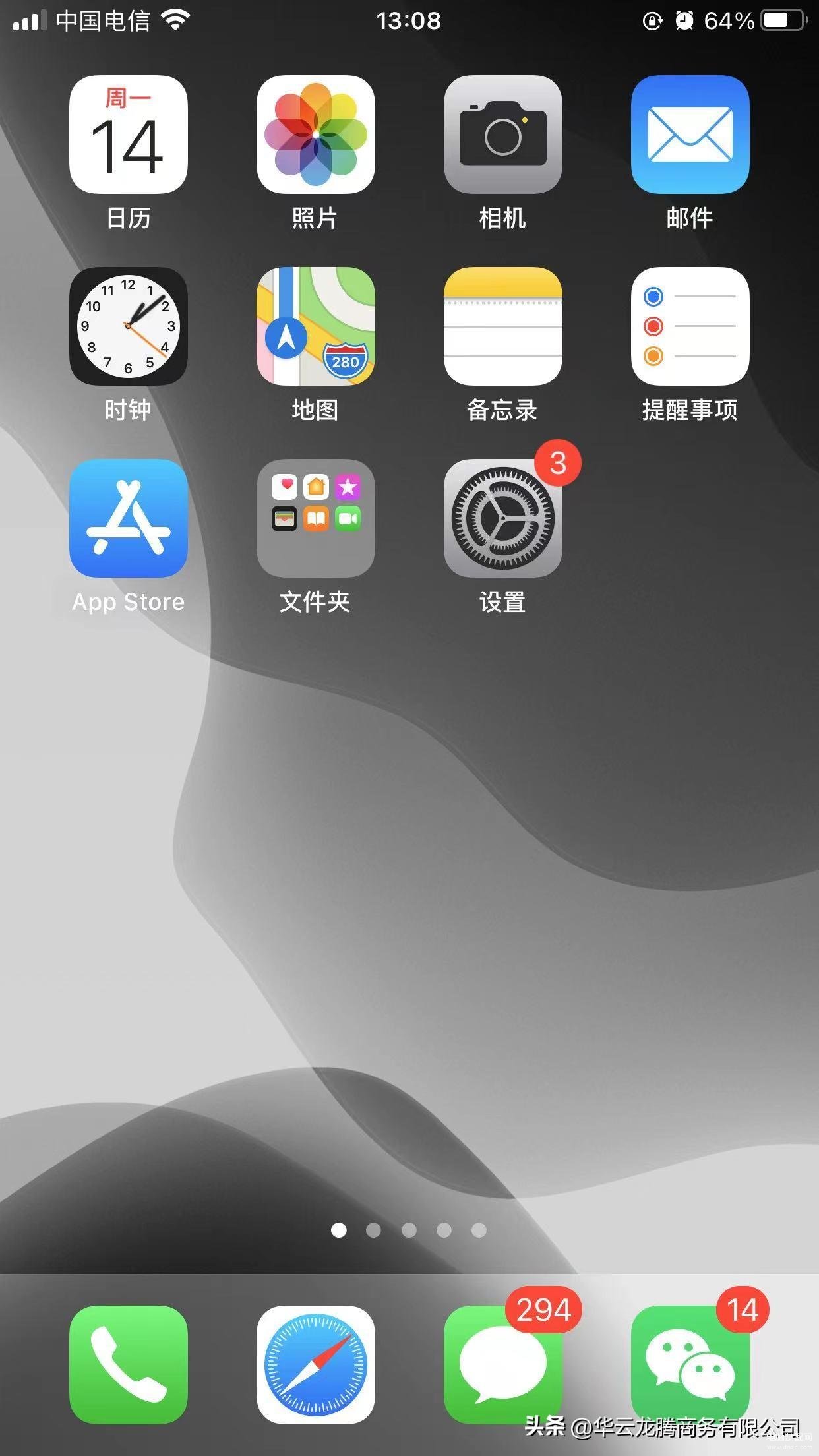Screen dimensions: 819x1456
Task: Open the Notes app (备忘录)
Action: (x=502, y=326)
